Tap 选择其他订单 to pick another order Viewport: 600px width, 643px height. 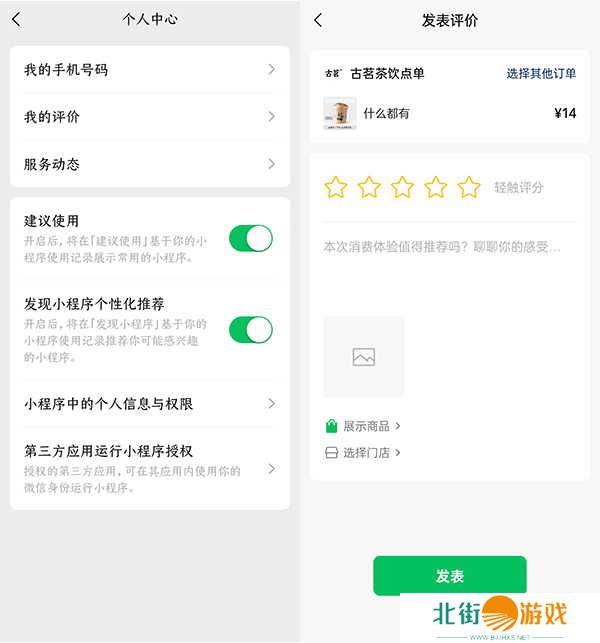540,73
